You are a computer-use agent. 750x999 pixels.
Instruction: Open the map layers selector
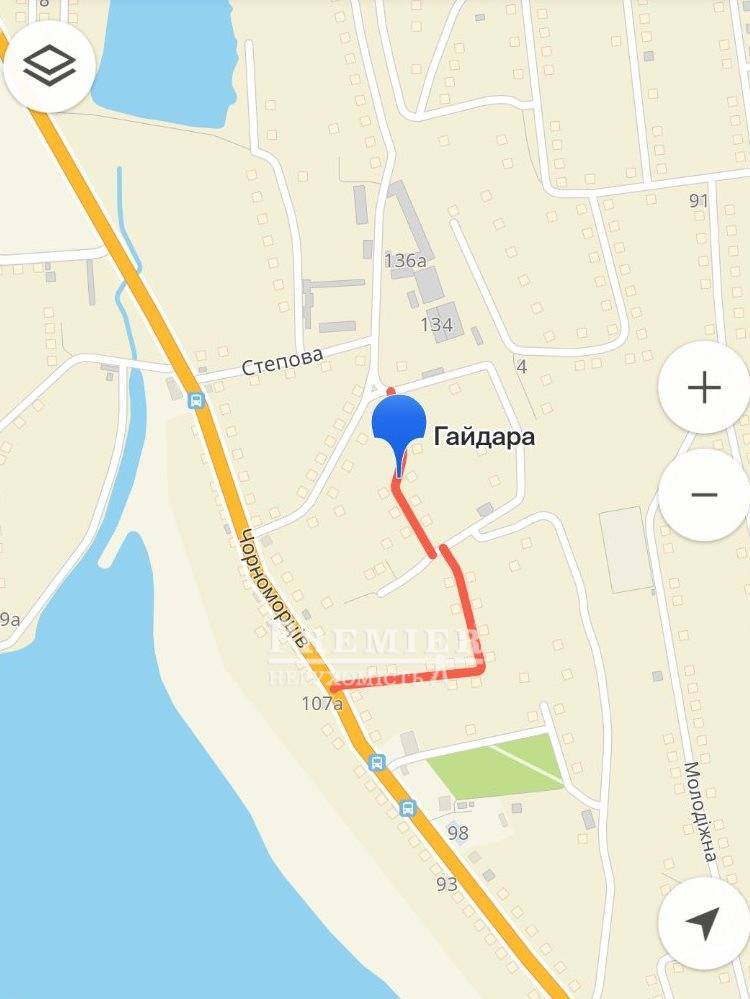[x=49, y=67]
